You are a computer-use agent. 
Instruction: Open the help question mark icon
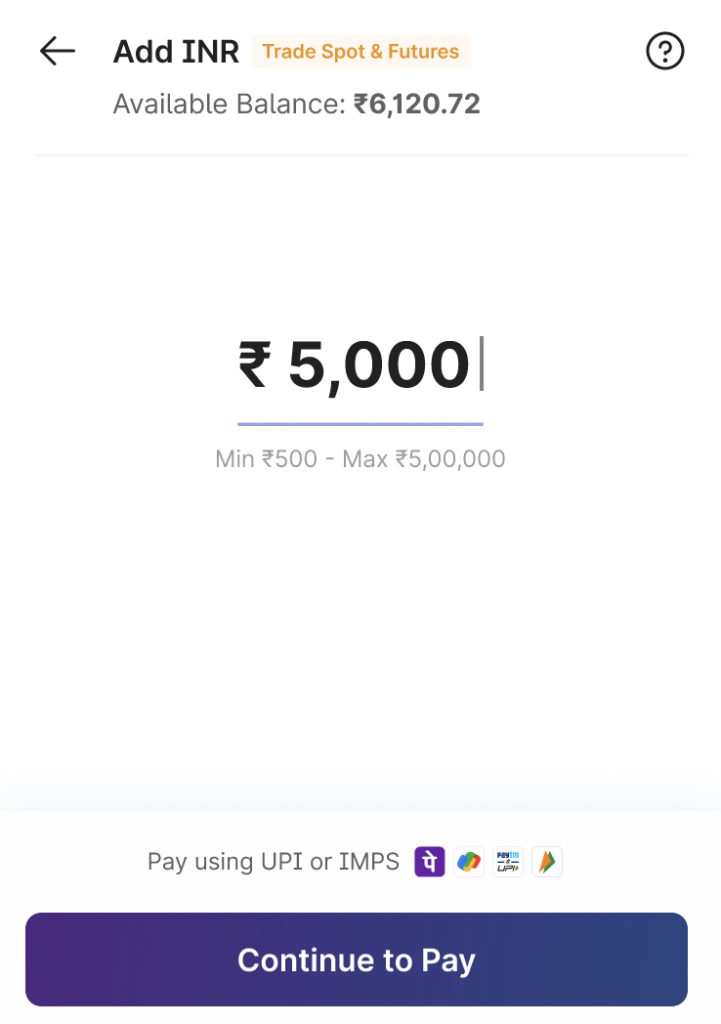point(665,51)
